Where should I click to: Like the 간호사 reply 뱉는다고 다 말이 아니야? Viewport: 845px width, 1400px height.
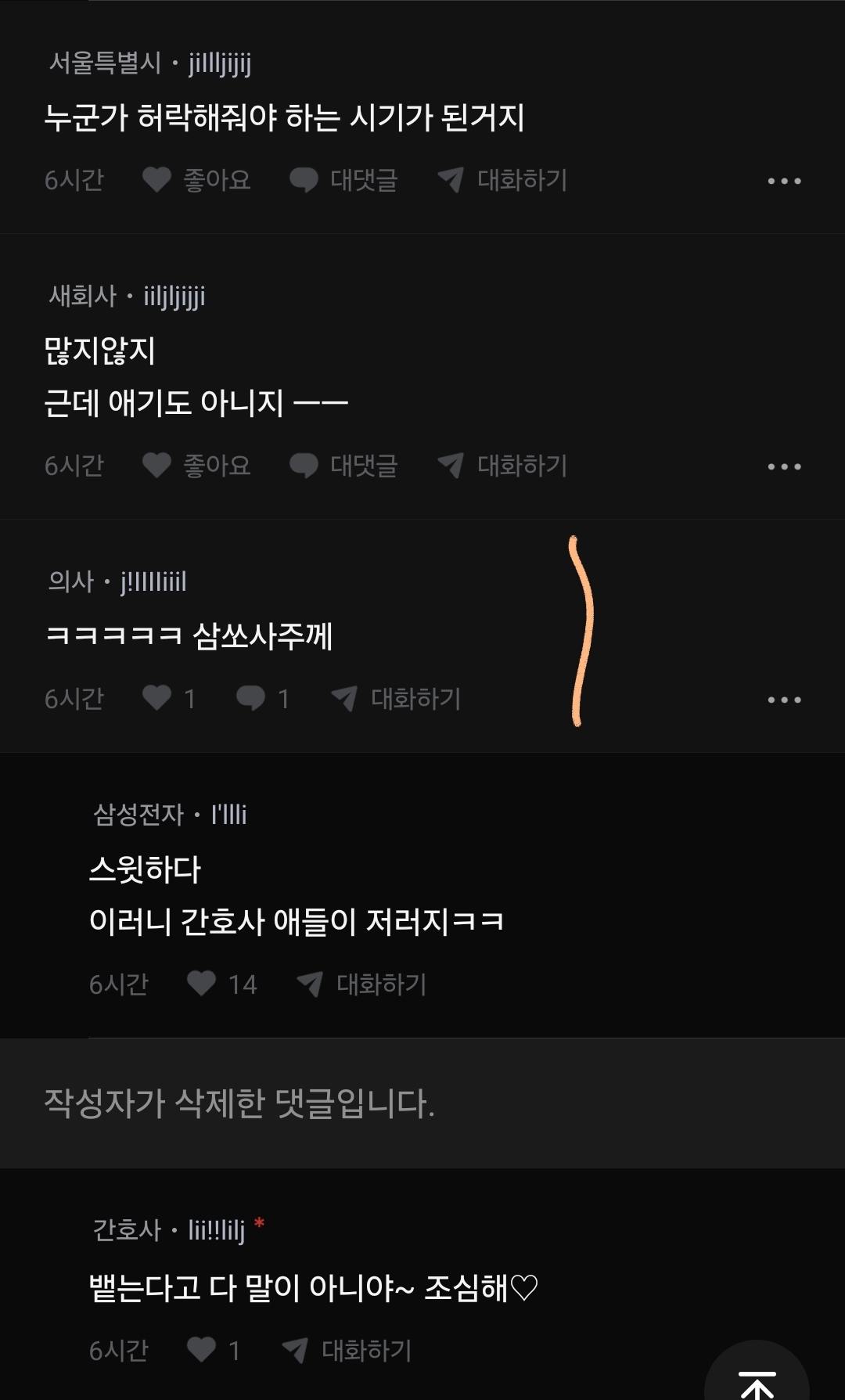pos(213,1350)
